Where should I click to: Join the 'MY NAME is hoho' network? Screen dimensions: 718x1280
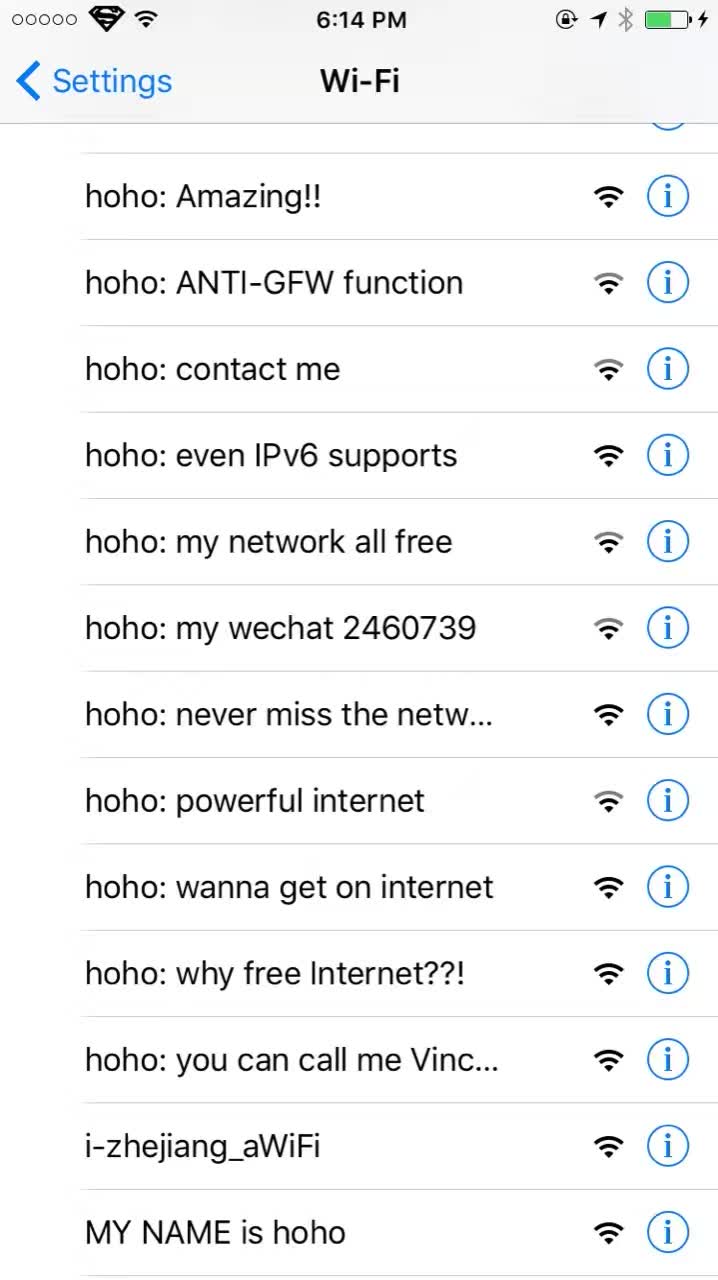pyautogui.click(x=359, y=1232)
